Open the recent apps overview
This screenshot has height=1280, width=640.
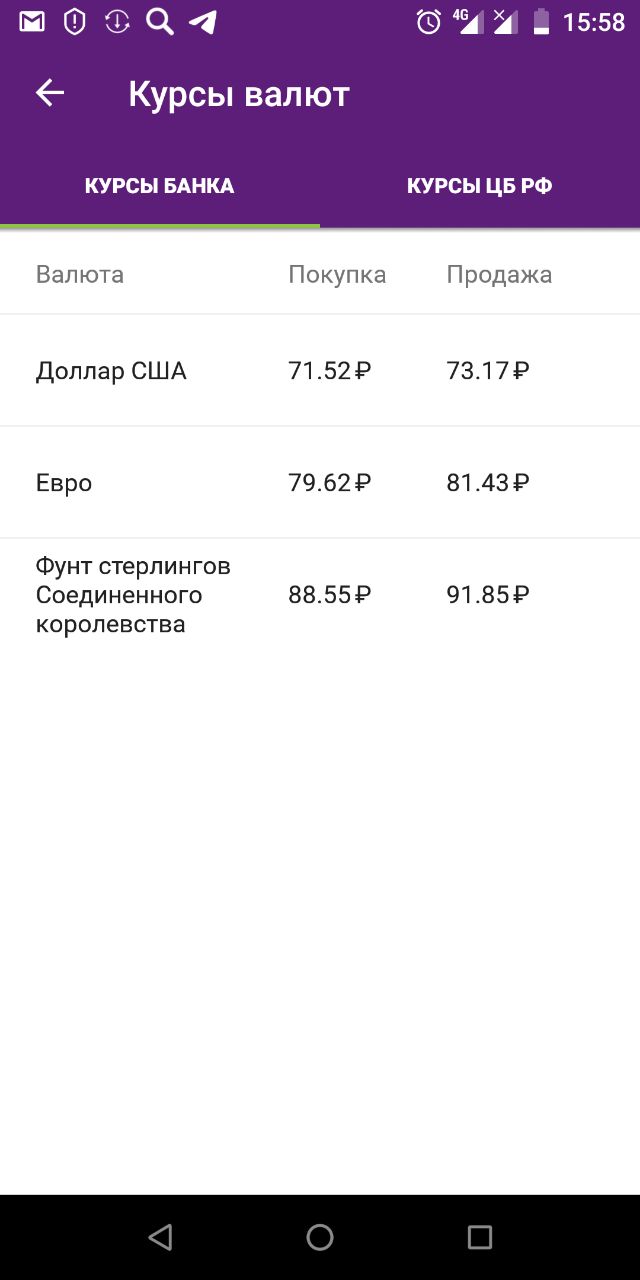click(480, 1237)
